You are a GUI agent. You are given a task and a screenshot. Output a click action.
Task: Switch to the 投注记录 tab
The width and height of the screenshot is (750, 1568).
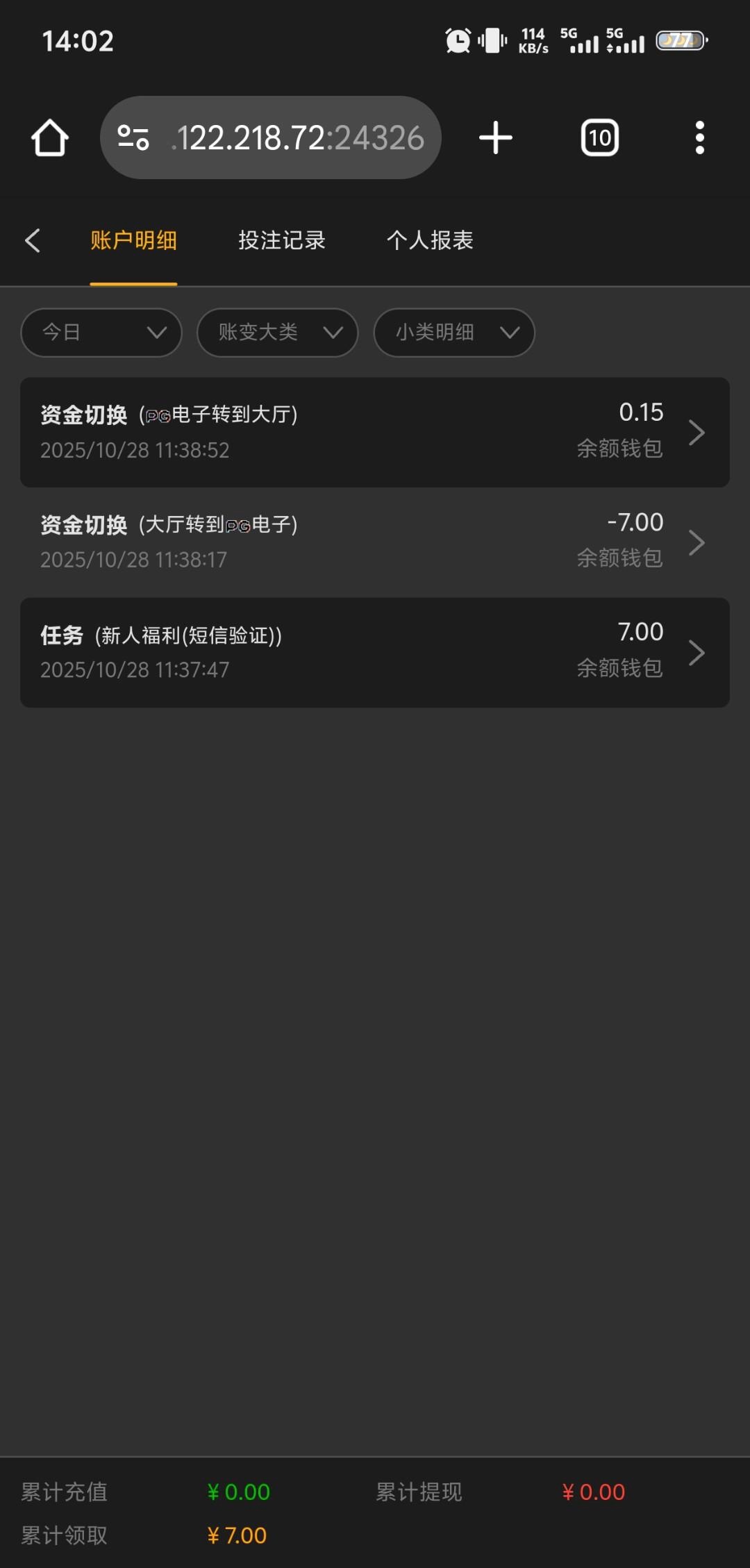click(282, 241)
